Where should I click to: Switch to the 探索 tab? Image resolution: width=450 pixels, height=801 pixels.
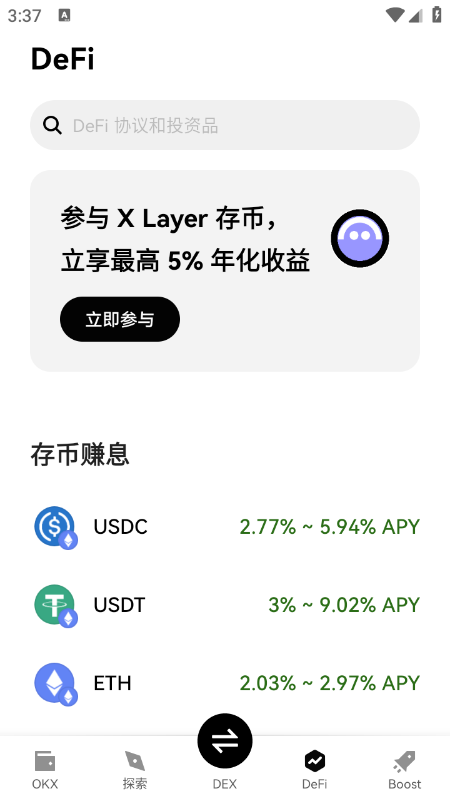135,769
